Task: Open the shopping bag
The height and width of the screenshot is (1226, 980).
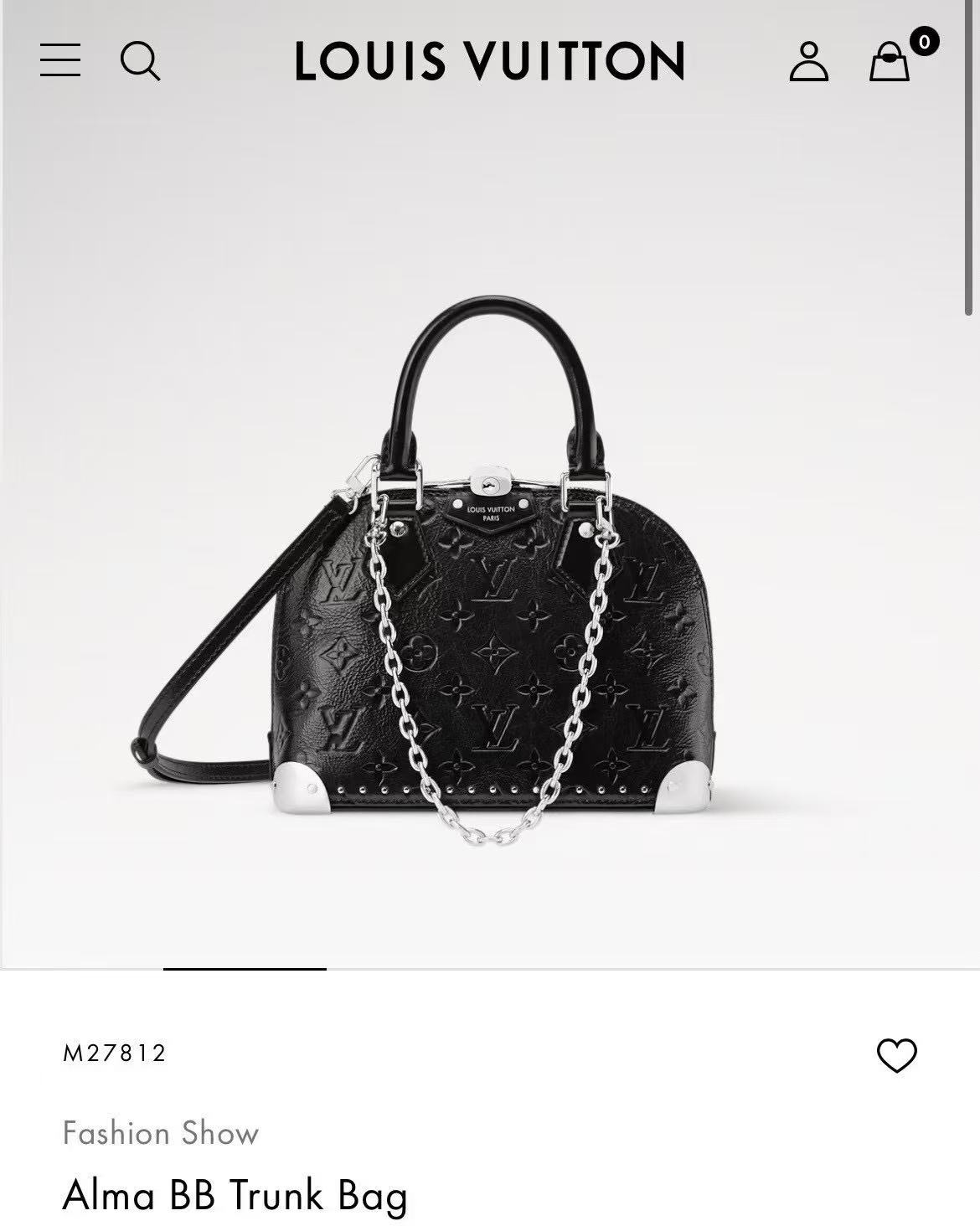Action: (x=890, y=61)
